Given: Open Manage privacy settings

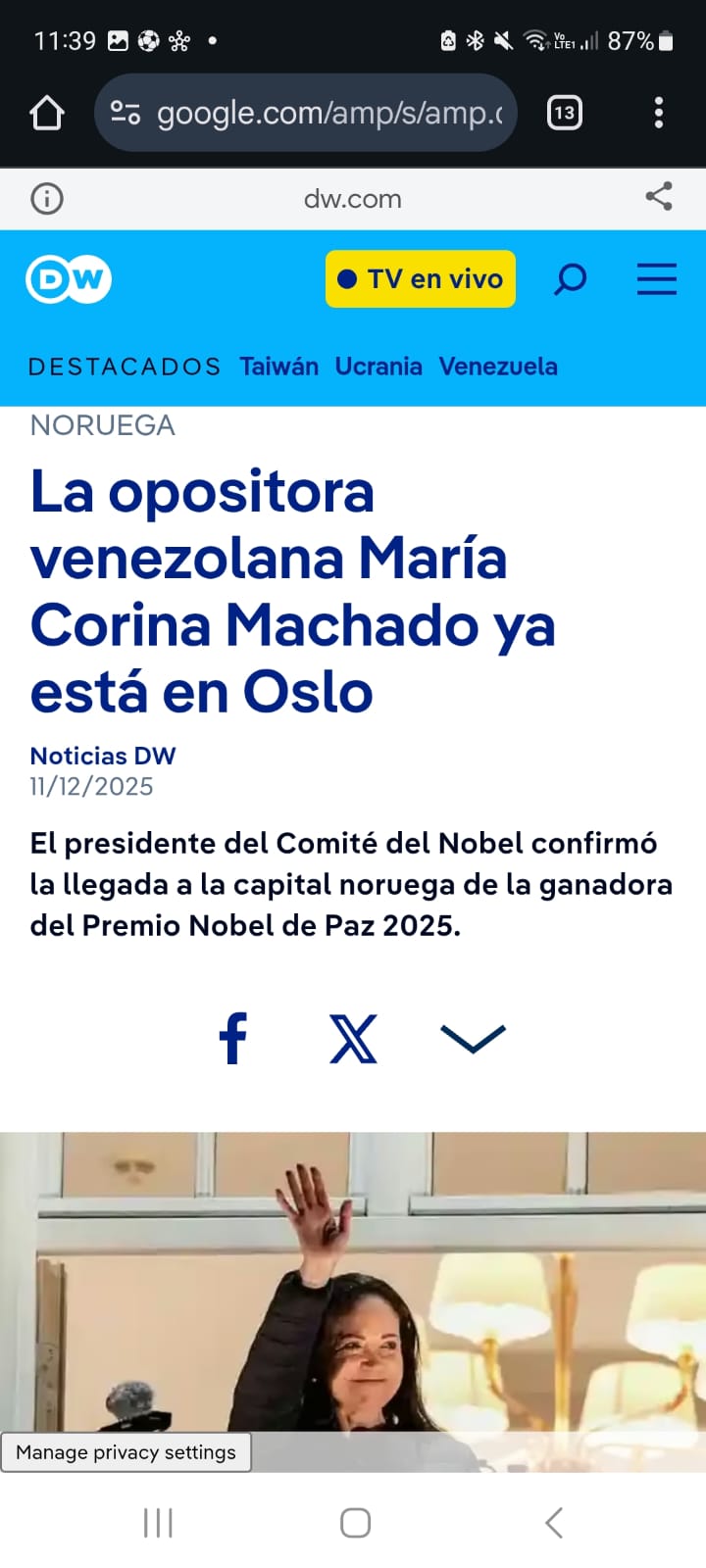Looking at the screenshot, I should point(126,1452).
